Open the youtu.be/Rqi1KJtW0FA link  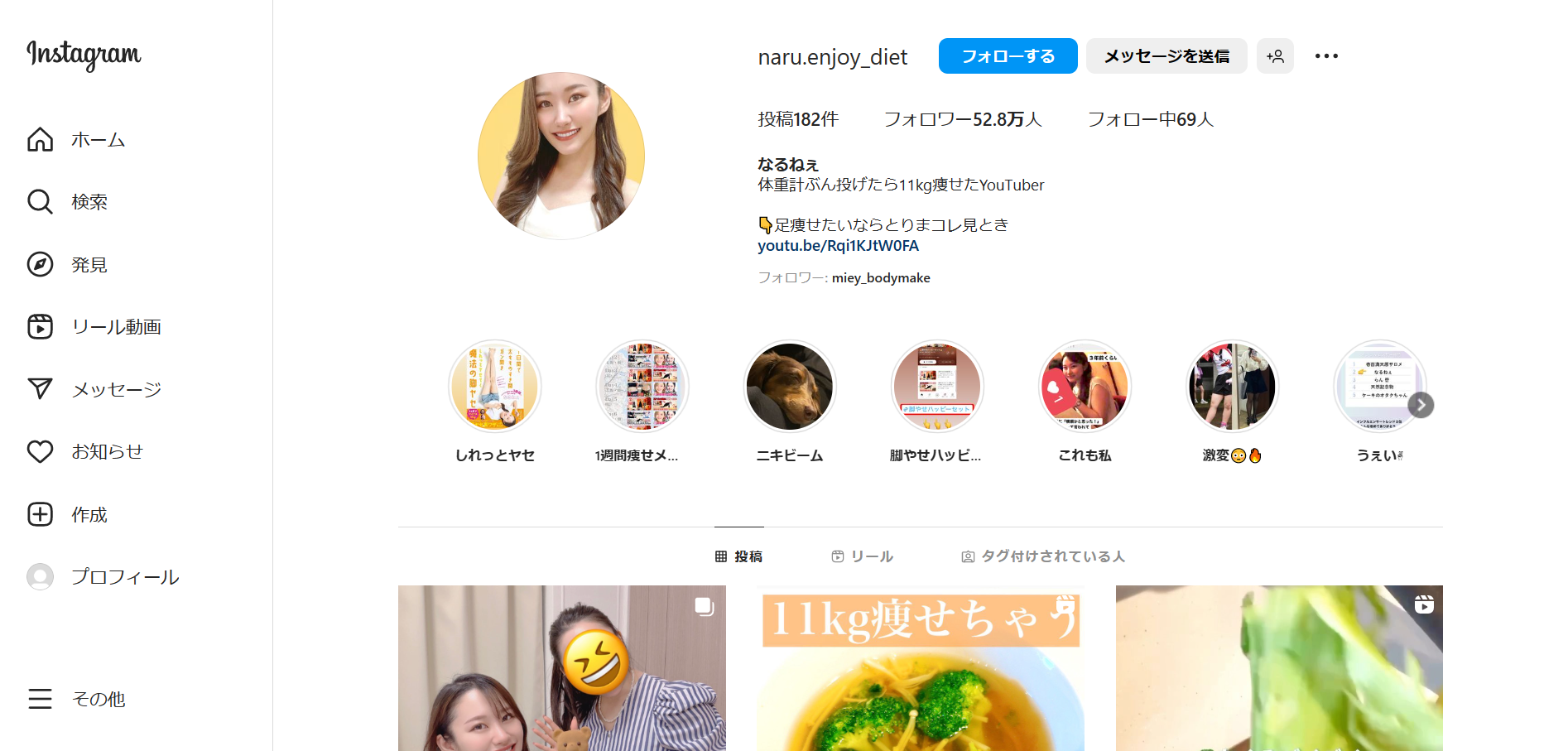(x=838, y=246)
